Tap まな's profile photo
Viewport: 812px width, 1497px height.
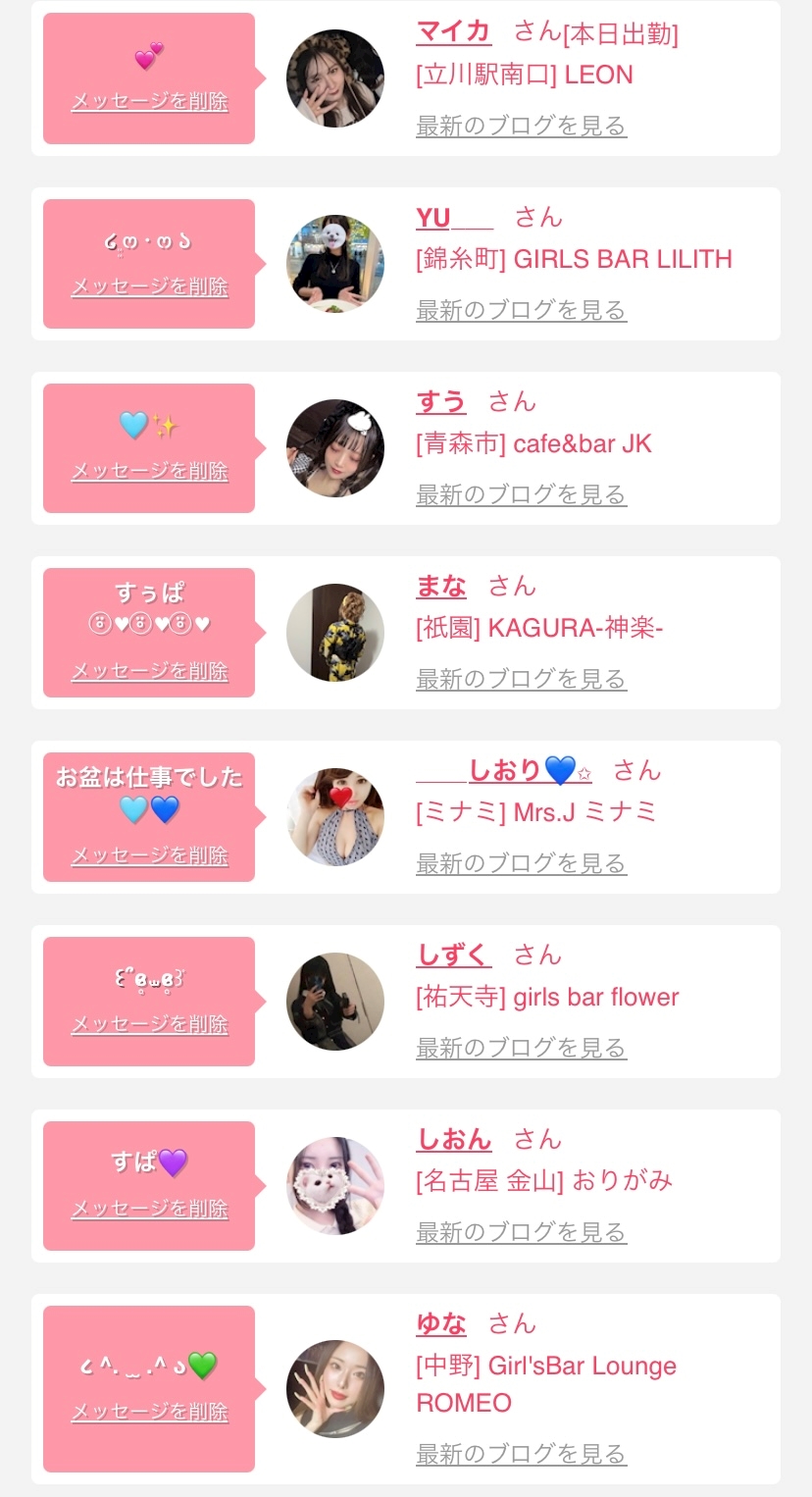334,633
